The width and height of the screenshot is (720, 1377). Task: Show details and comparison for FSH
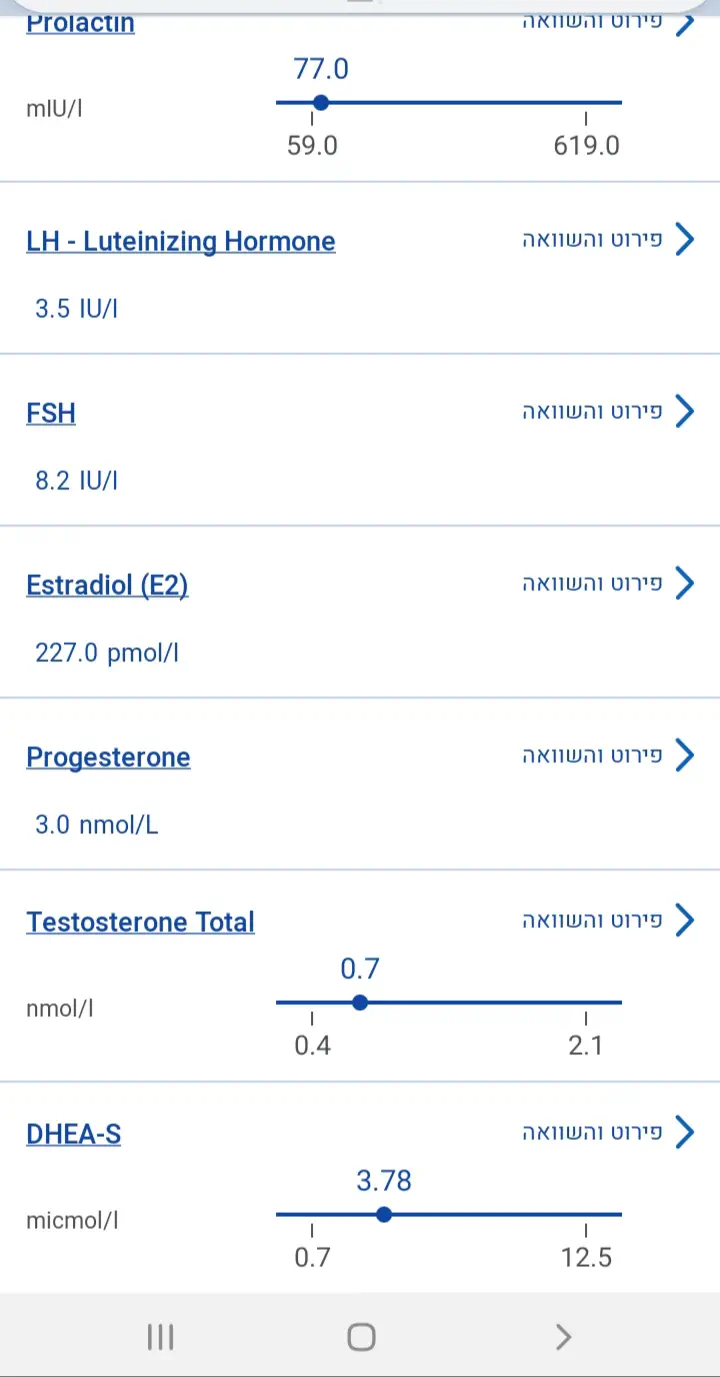(607, 412)
